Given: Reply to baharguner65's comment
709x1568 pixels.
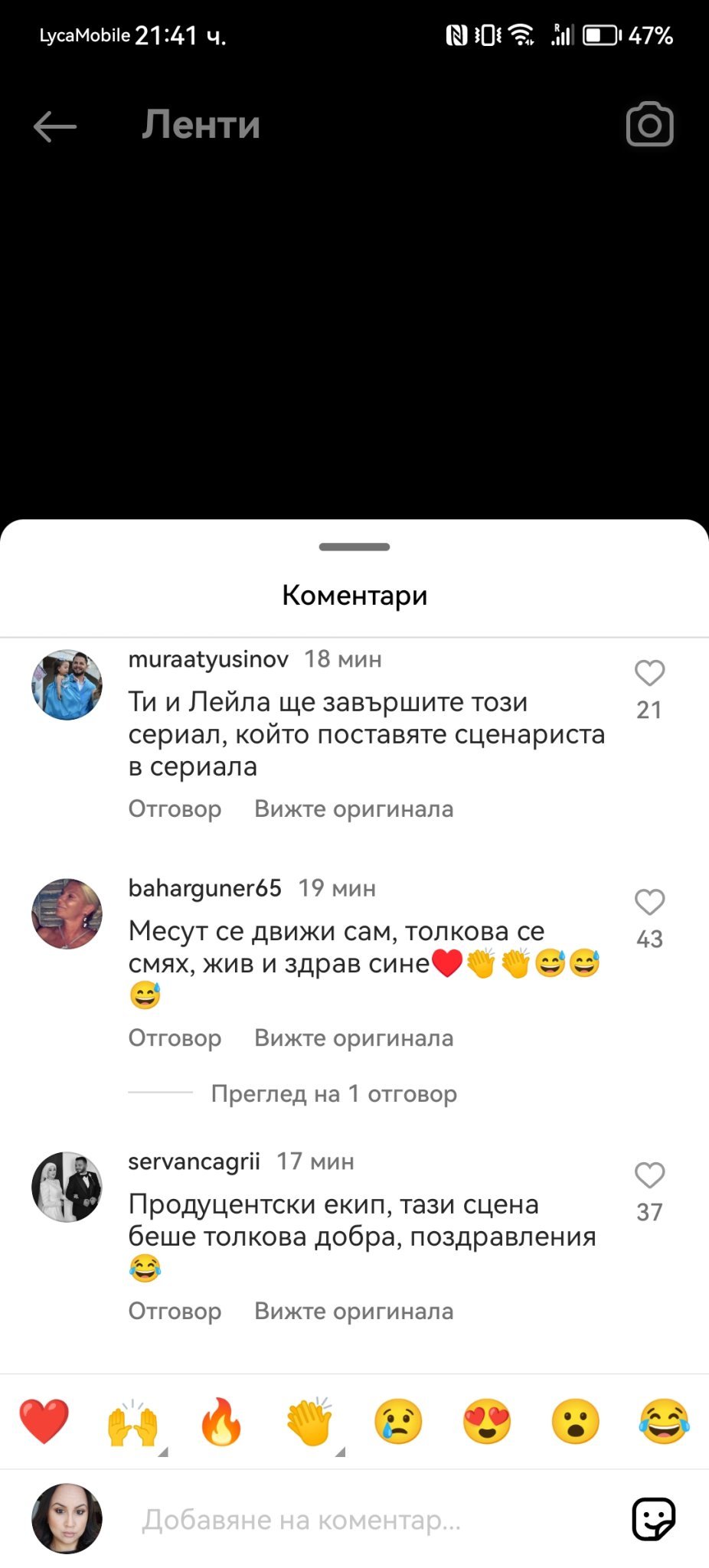Looking at the screenshot, I should 175,1037.
